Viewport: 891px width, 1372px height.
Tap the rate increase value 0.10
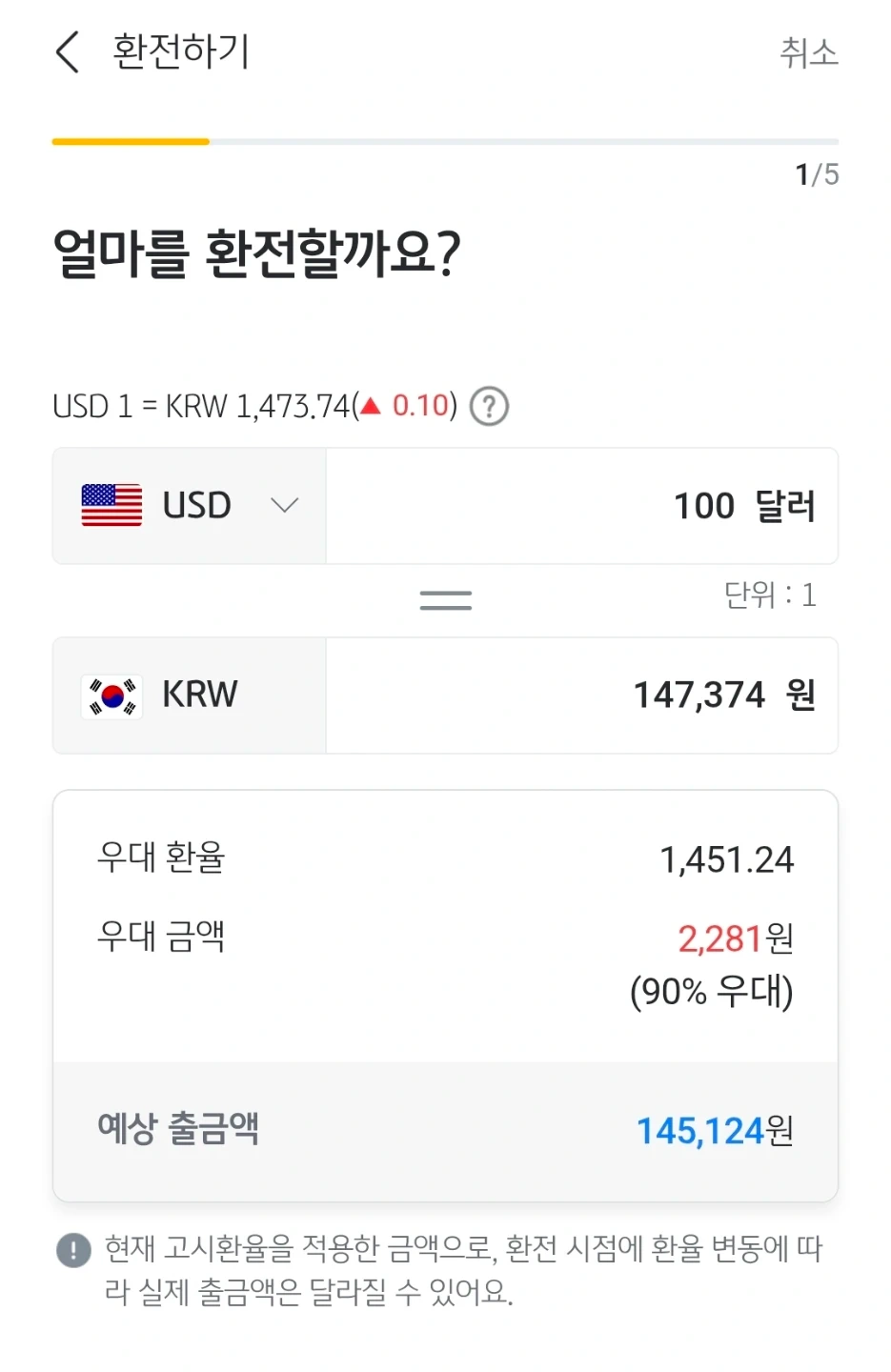pyautogui.click(x=419, y=405)
